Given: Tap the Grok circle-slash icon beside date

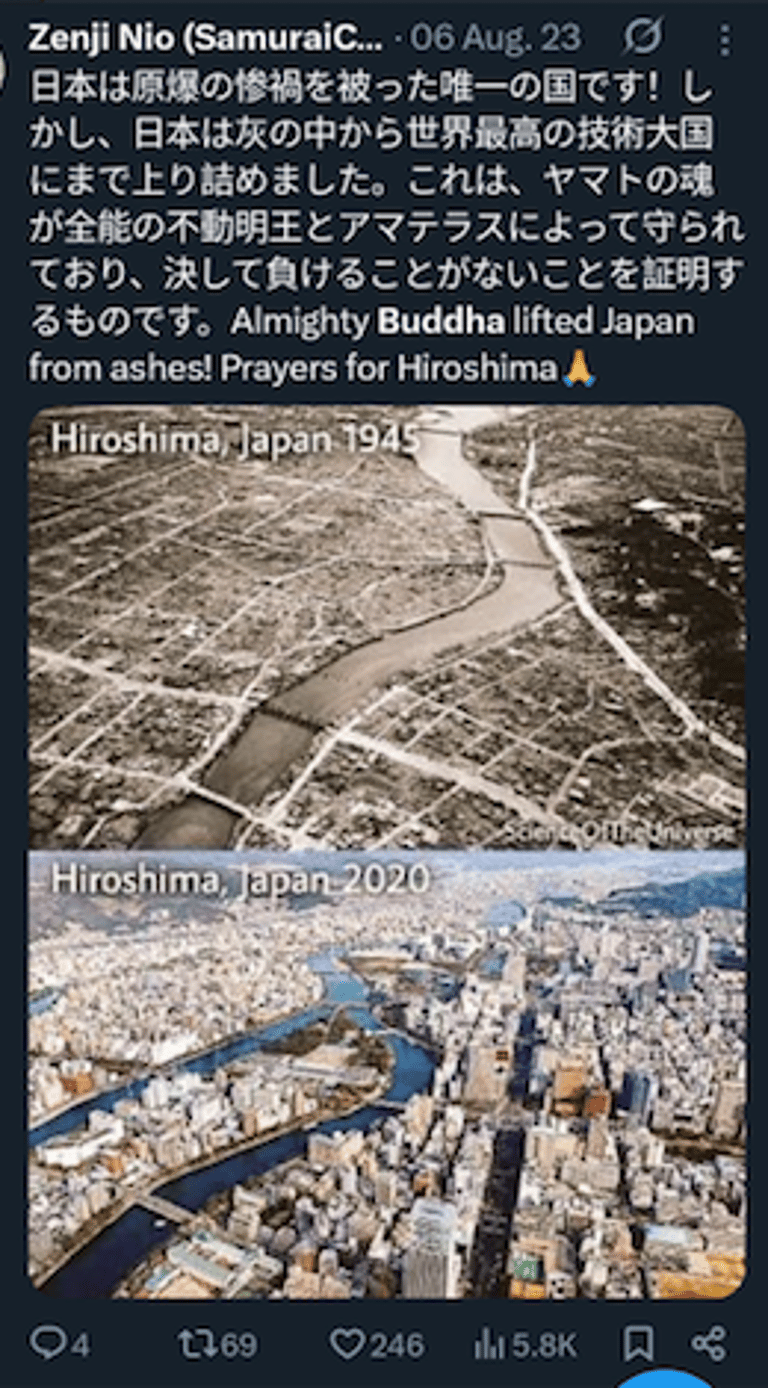Looking at the screenshot, I should click(643, 38).
